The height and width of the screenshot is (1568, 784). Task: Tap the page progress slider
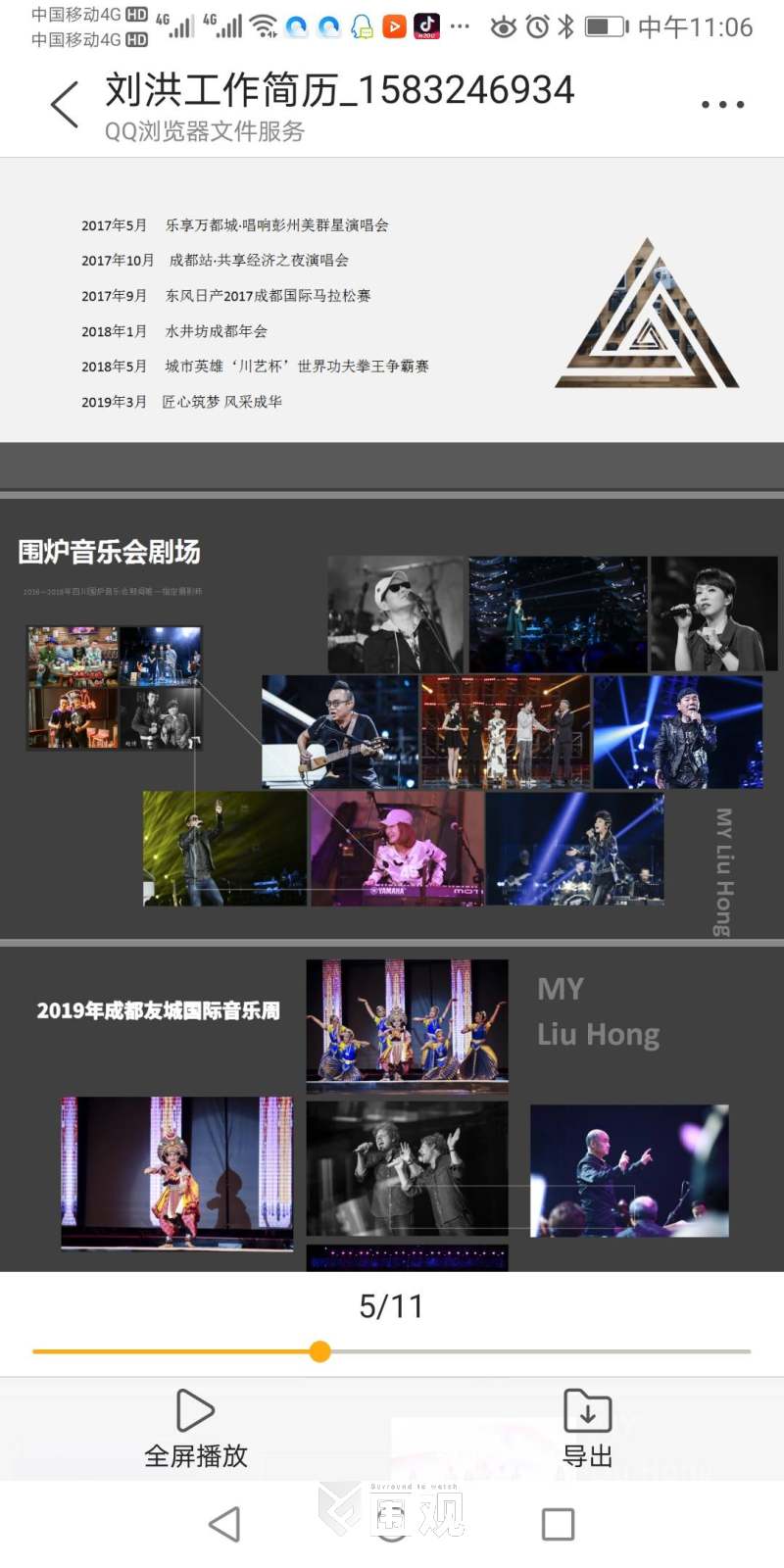click(x=320, y=1351)
